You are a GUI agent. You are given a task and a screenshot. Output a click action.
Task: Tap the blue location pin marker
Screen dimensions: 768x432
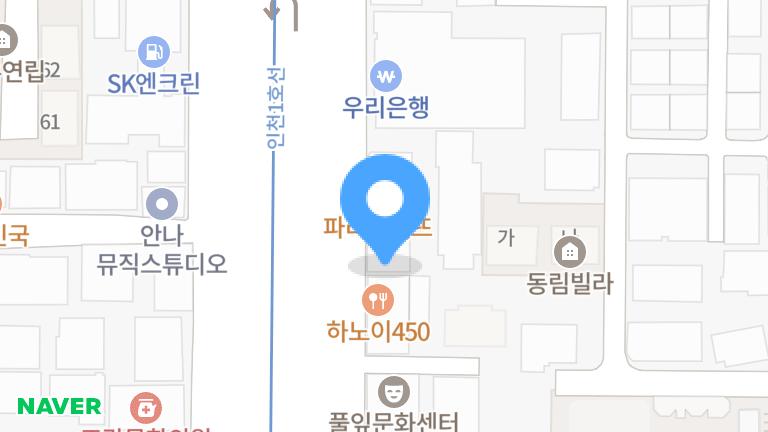click(x=385, y=201)
